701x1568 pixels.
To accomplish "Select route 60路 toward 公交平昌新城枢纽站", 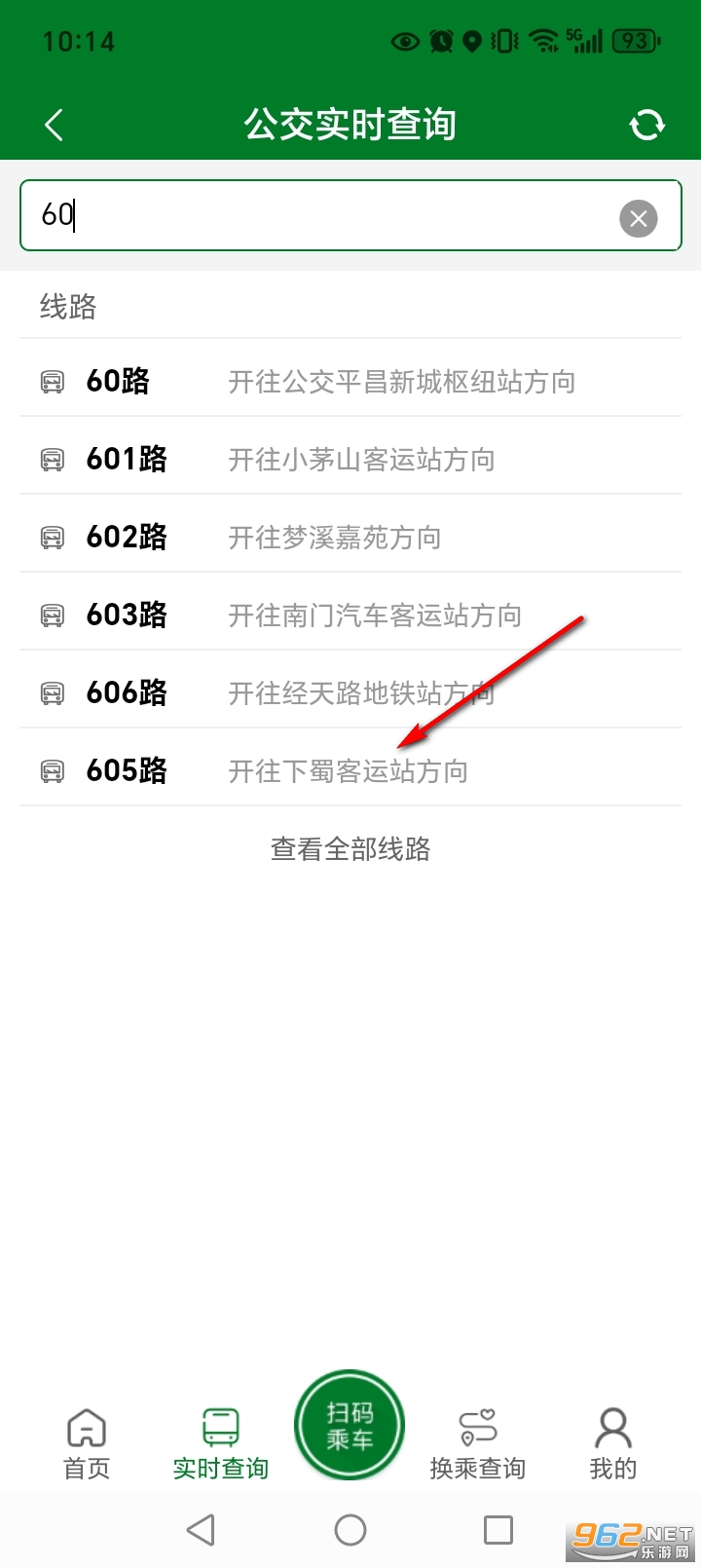I will point(350,382).
